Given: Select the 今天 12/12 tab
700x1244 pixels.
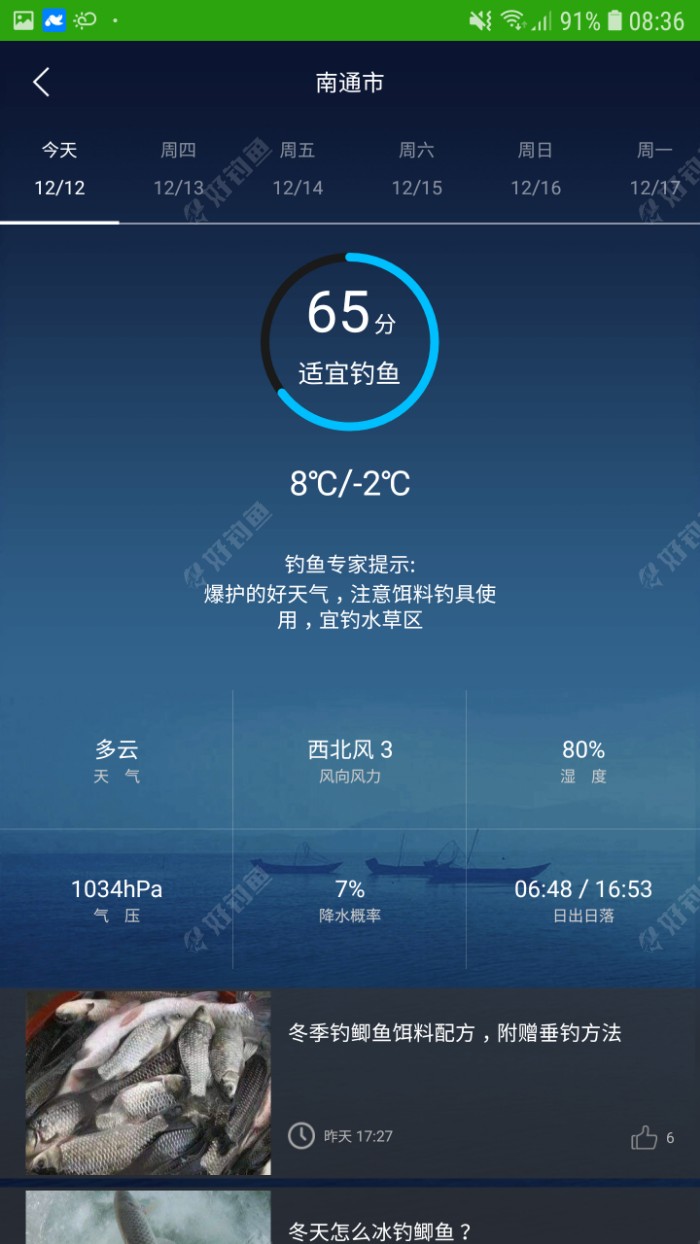Looking at the screenshot, I should click(x=59, y=168).
